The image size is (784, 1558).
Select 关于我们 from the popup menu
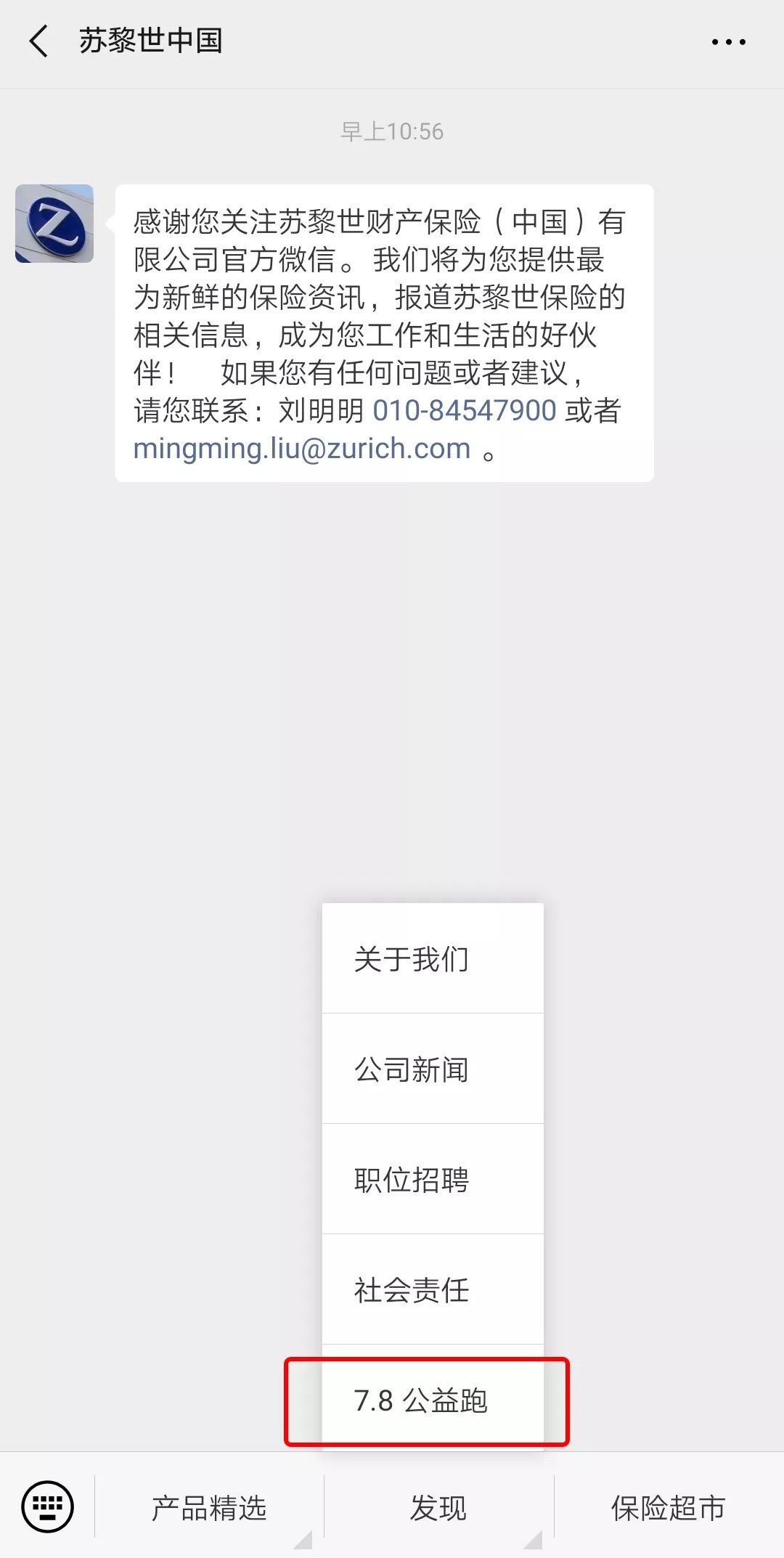point(433,959)
